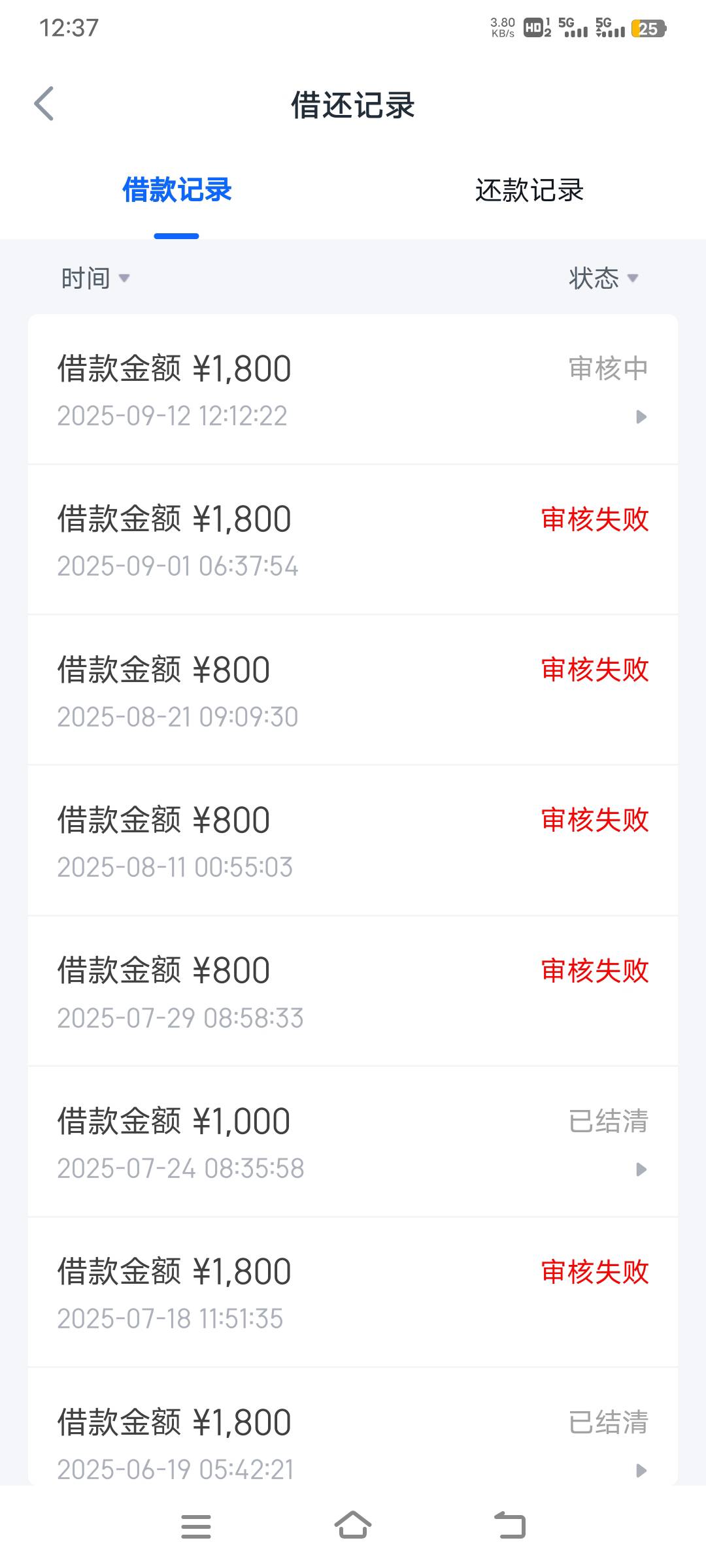Open the 状态 filter dropdown
Image resolution: width=706 pixels, height=1568 pixels.
[603, 278]
